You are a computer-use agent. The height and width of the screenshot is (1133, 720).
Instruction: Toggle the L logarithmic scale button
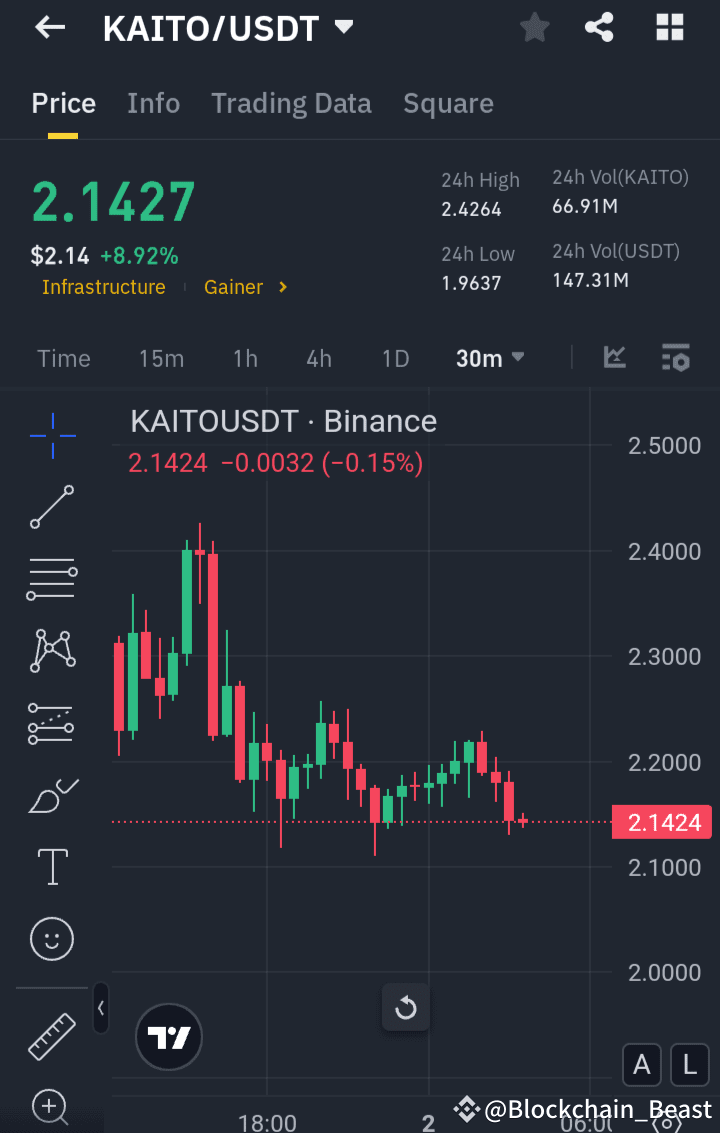click(x=690, y=1065)
